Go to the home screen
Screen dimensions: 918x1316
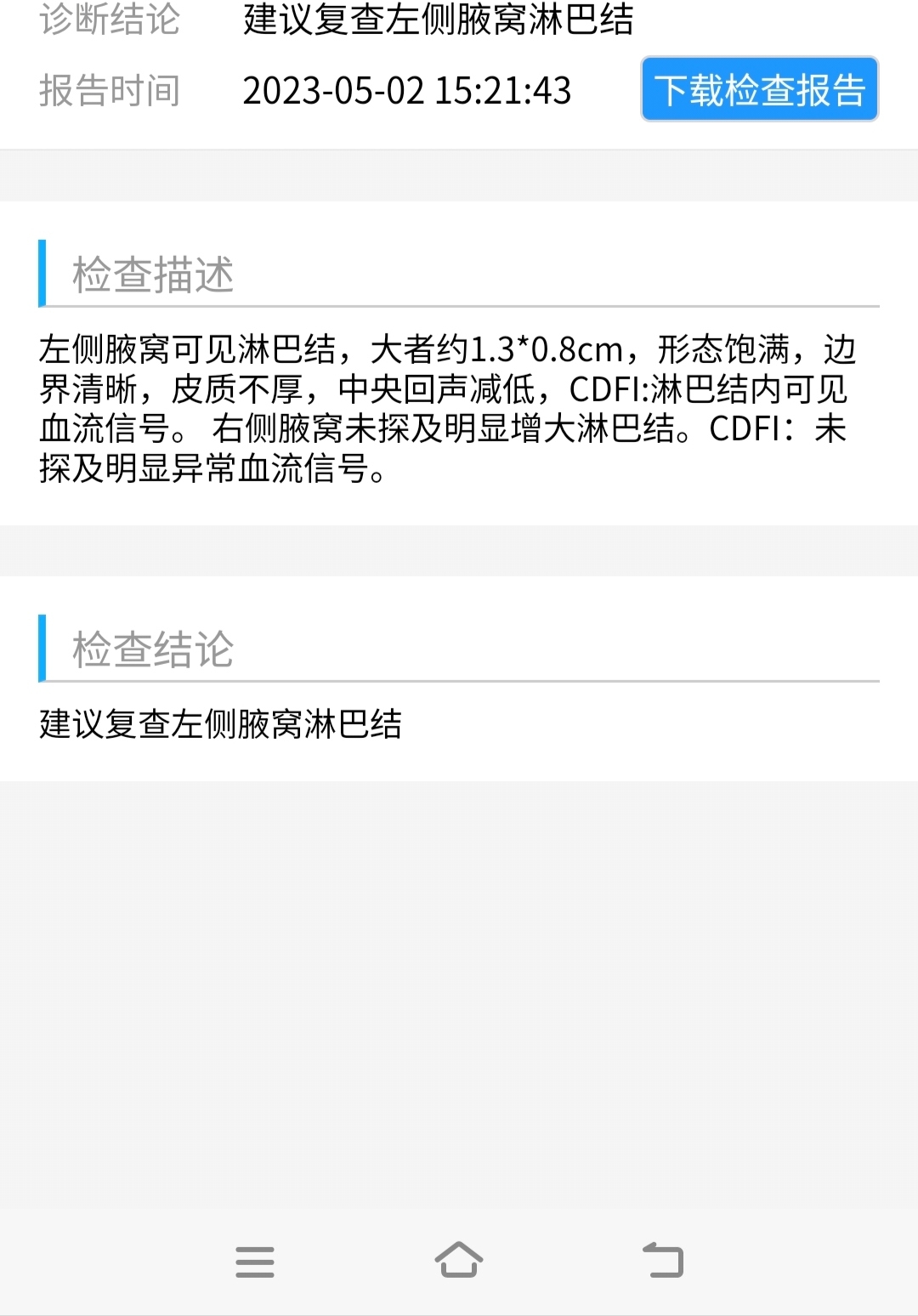click(459, 1260)
